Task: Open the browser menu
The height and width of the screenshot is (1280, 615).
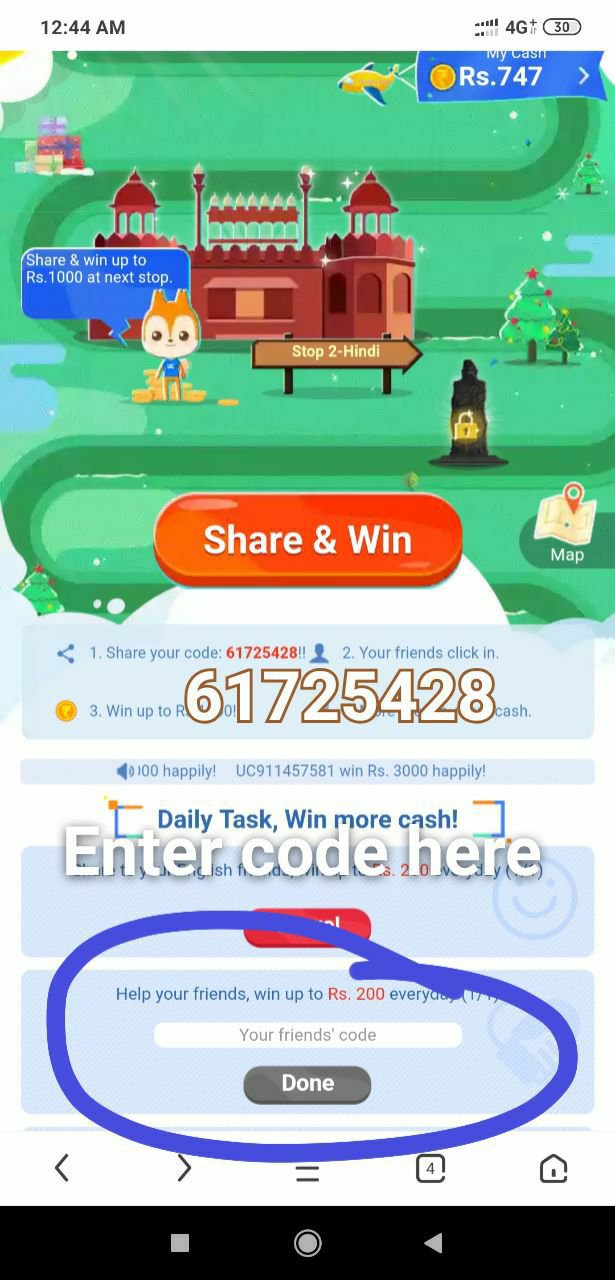Action: point(308,1172)
